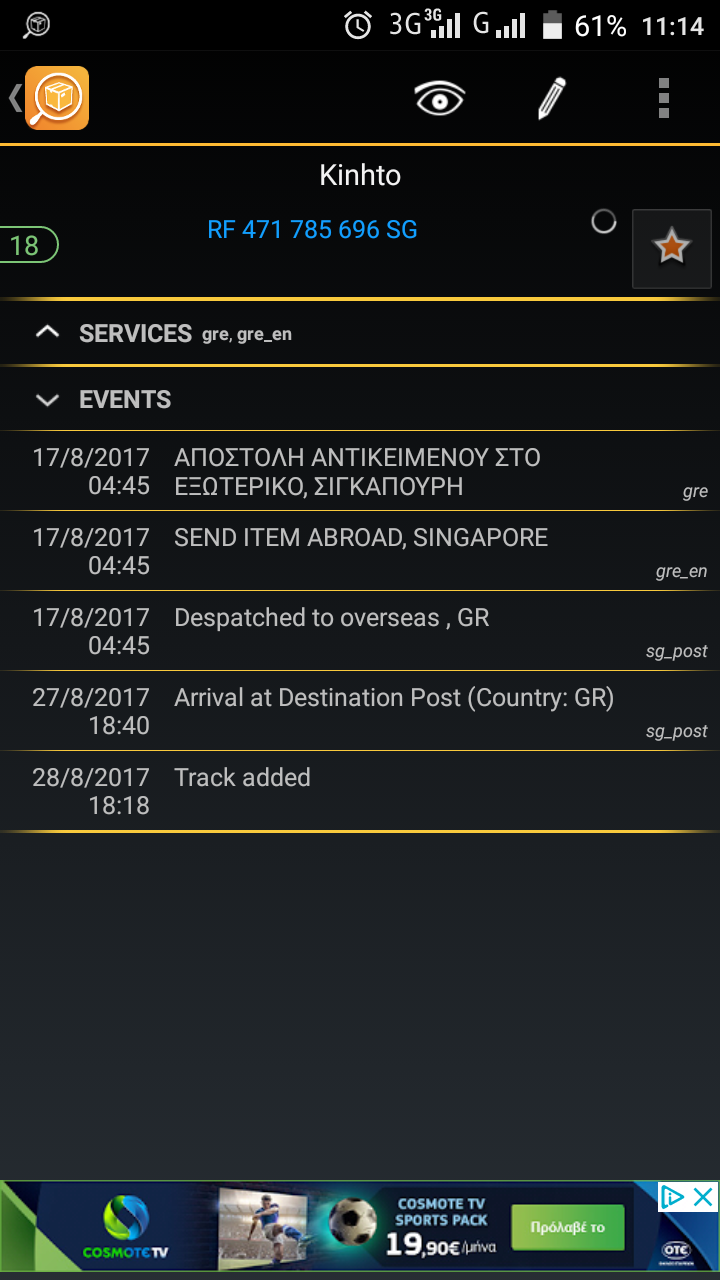
Task: Open the SEND ITEM ABROAD, SINGAPORE event
Action: click(360, 551)
